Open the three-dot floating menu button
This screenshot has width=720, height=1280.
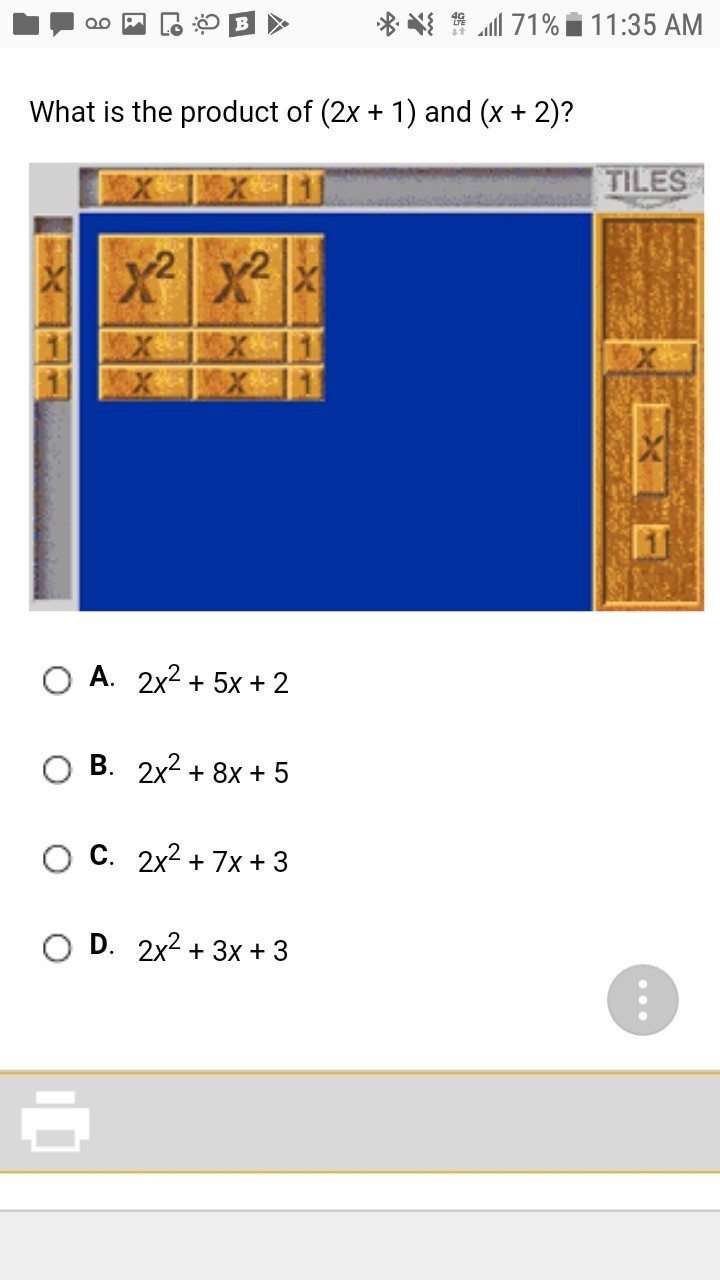[x=642, y=999]
